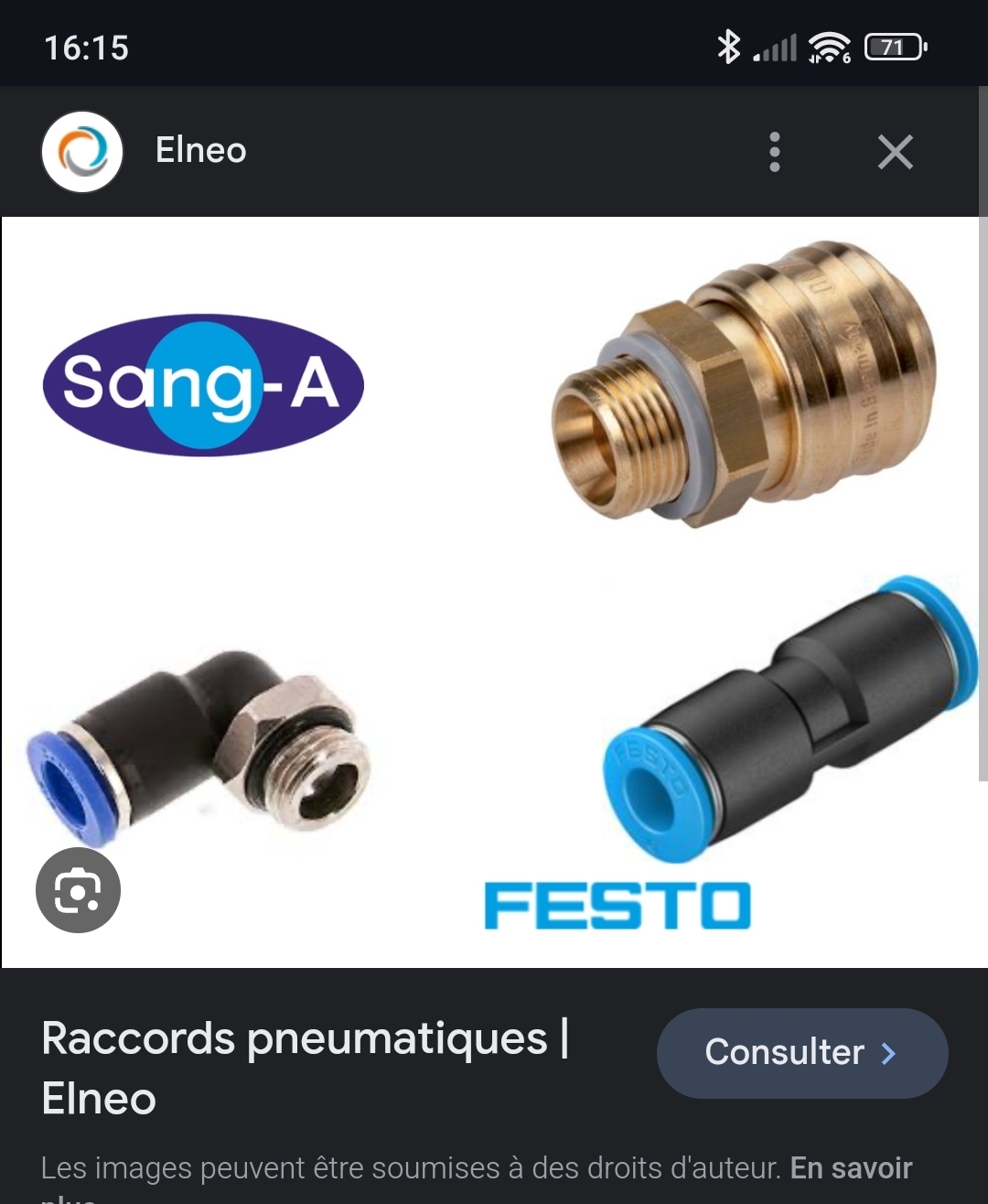Open the Elneo source site header

click(200, 151)
